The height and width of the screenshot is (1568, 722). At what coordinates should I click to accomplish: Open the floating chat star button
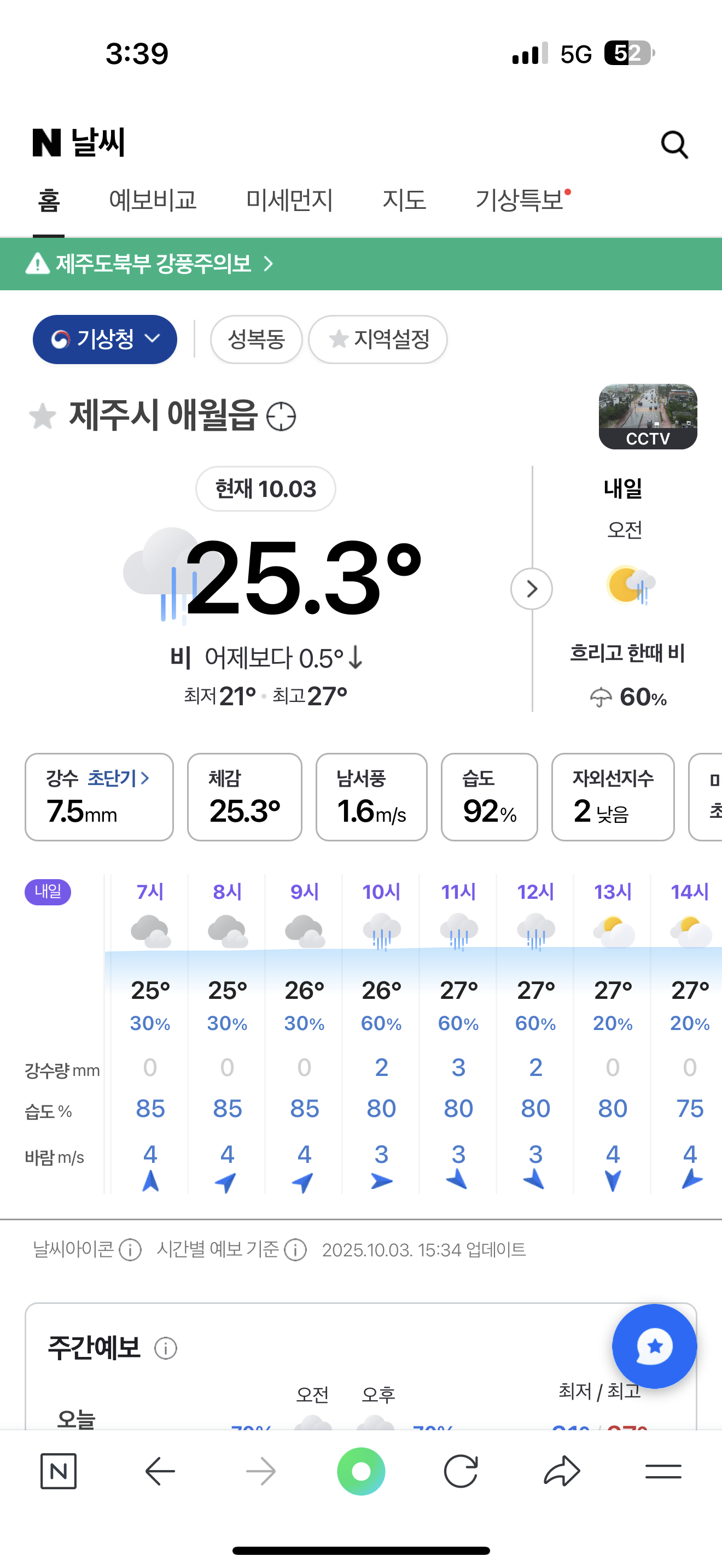[x=654, y=1346]
